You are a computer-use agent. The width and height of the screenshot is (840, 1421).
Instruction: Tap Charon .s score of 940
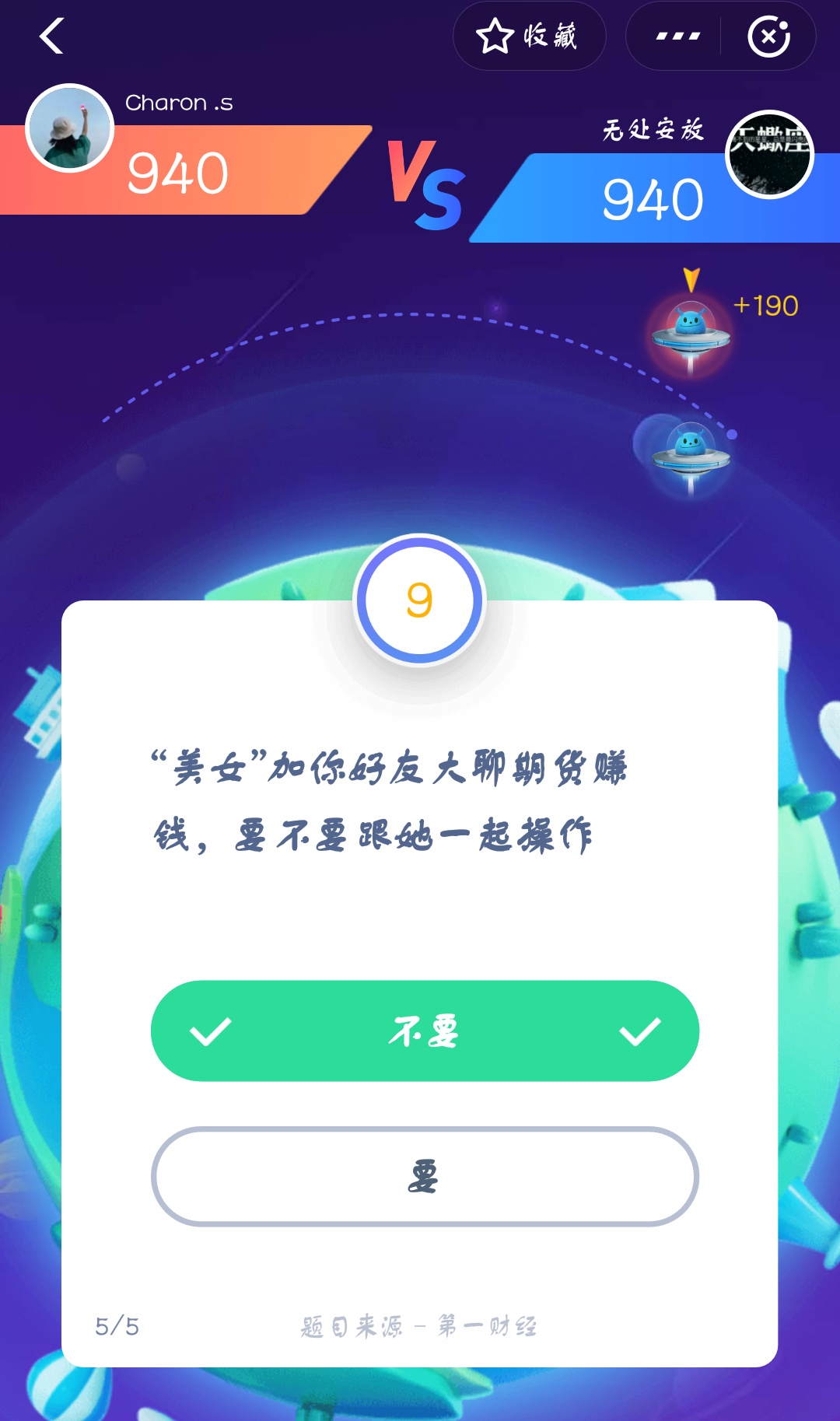pyautogui.click(x=177, y=172)
